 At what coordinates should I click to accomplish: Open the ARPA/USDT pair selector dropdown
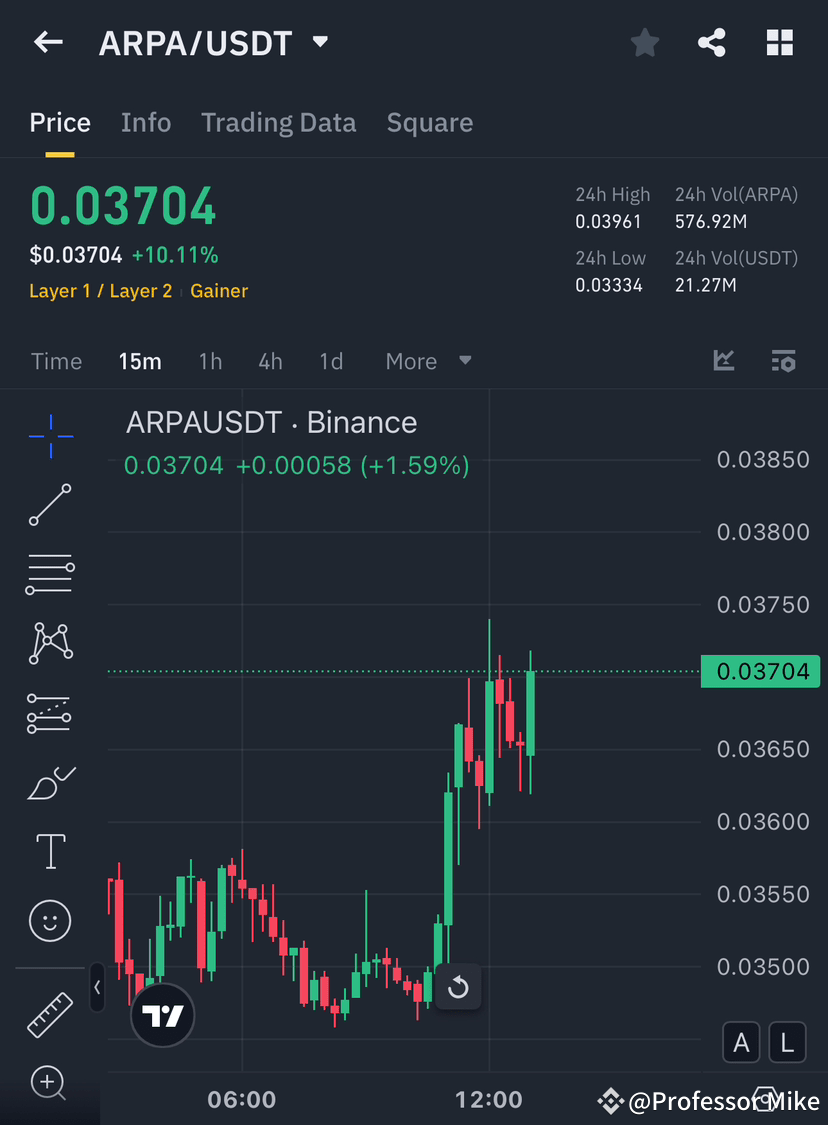[x=319, y=42]
